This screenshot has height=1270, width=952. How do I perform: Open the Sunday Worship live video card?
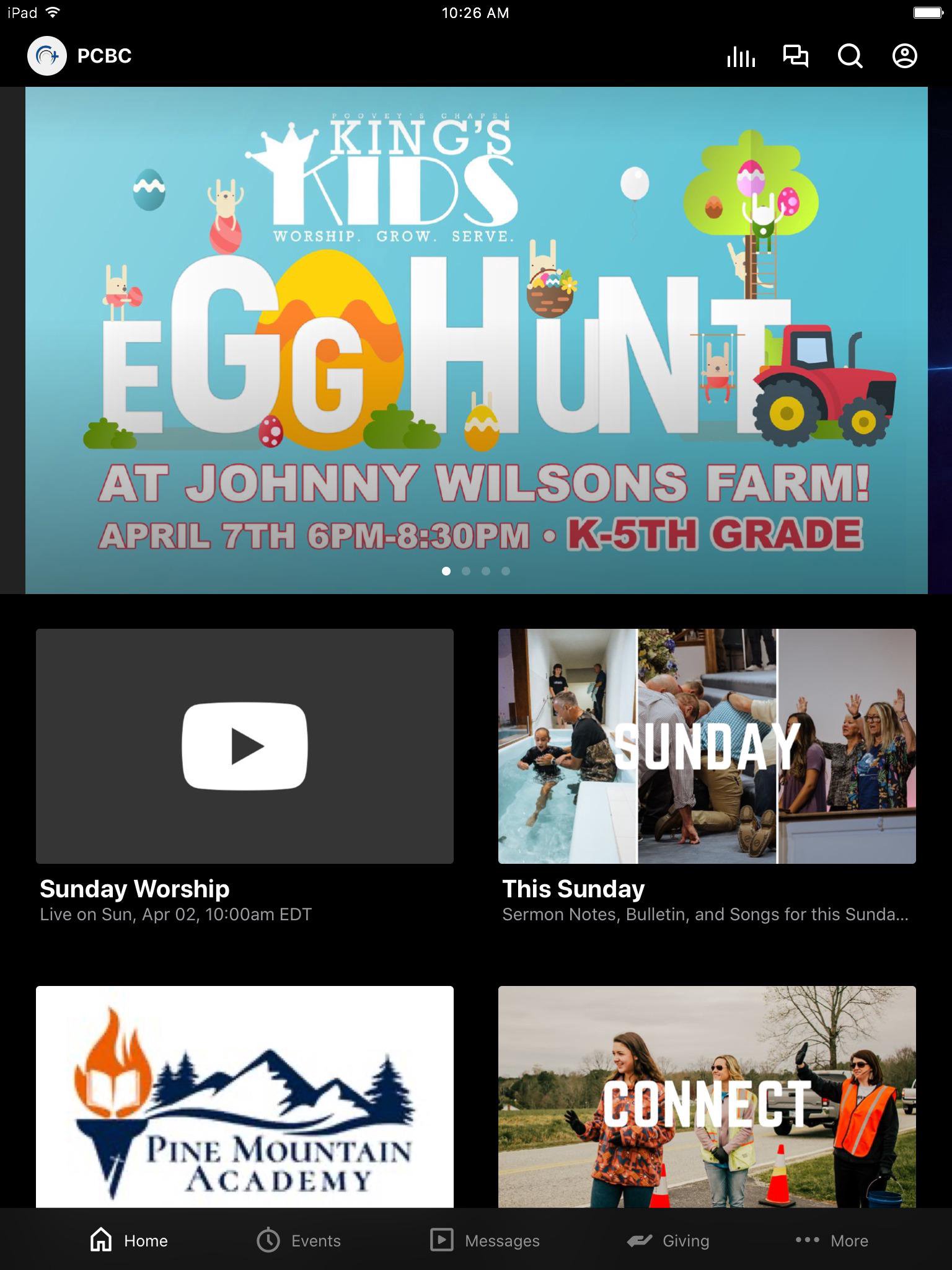tap(245, 746)
